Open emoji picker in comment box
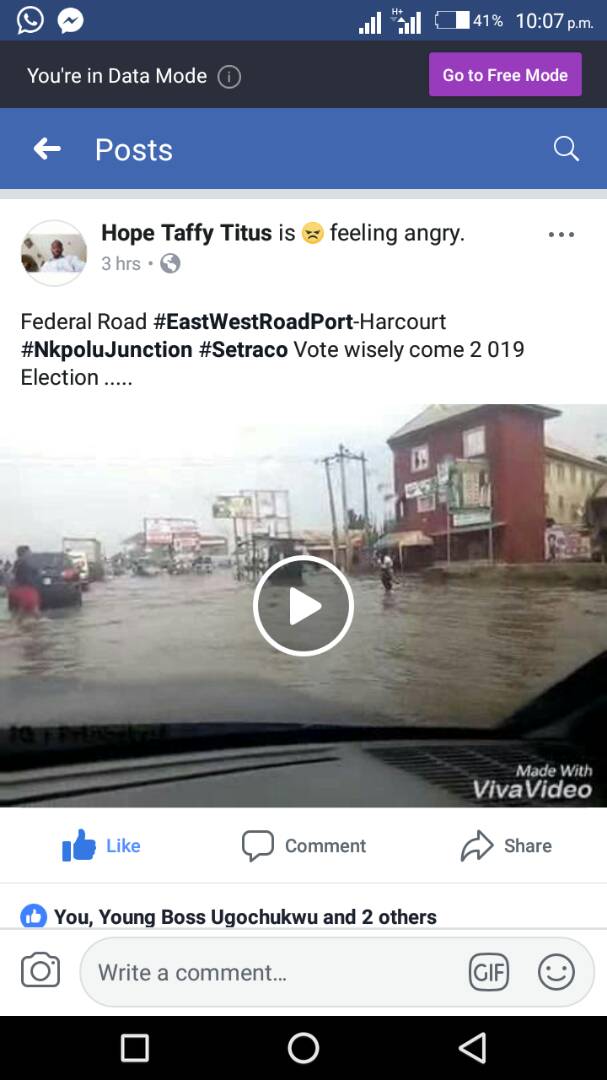This screenshot has width=607, height=1080. [x=556, y=972]
